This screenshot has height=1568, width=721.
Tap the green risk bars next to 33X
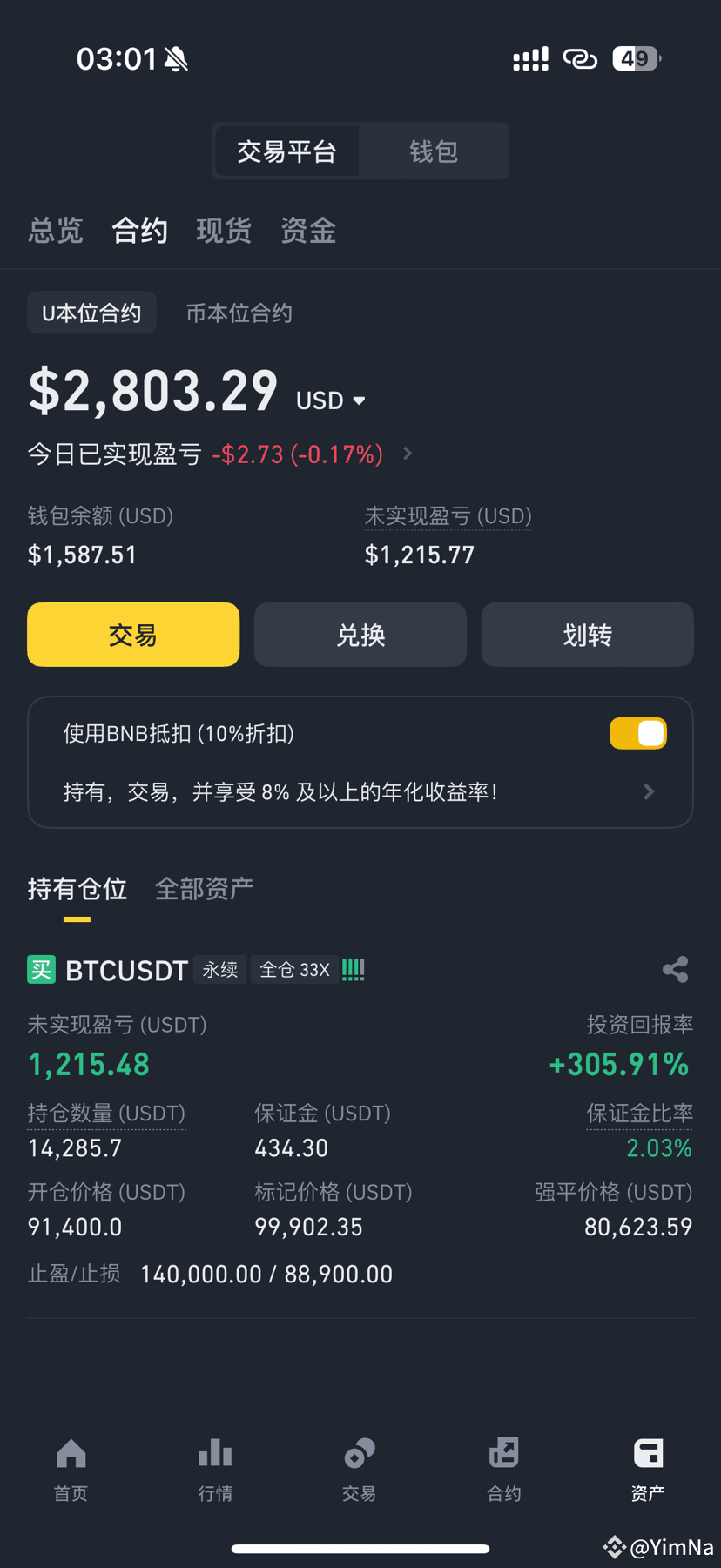353,969
